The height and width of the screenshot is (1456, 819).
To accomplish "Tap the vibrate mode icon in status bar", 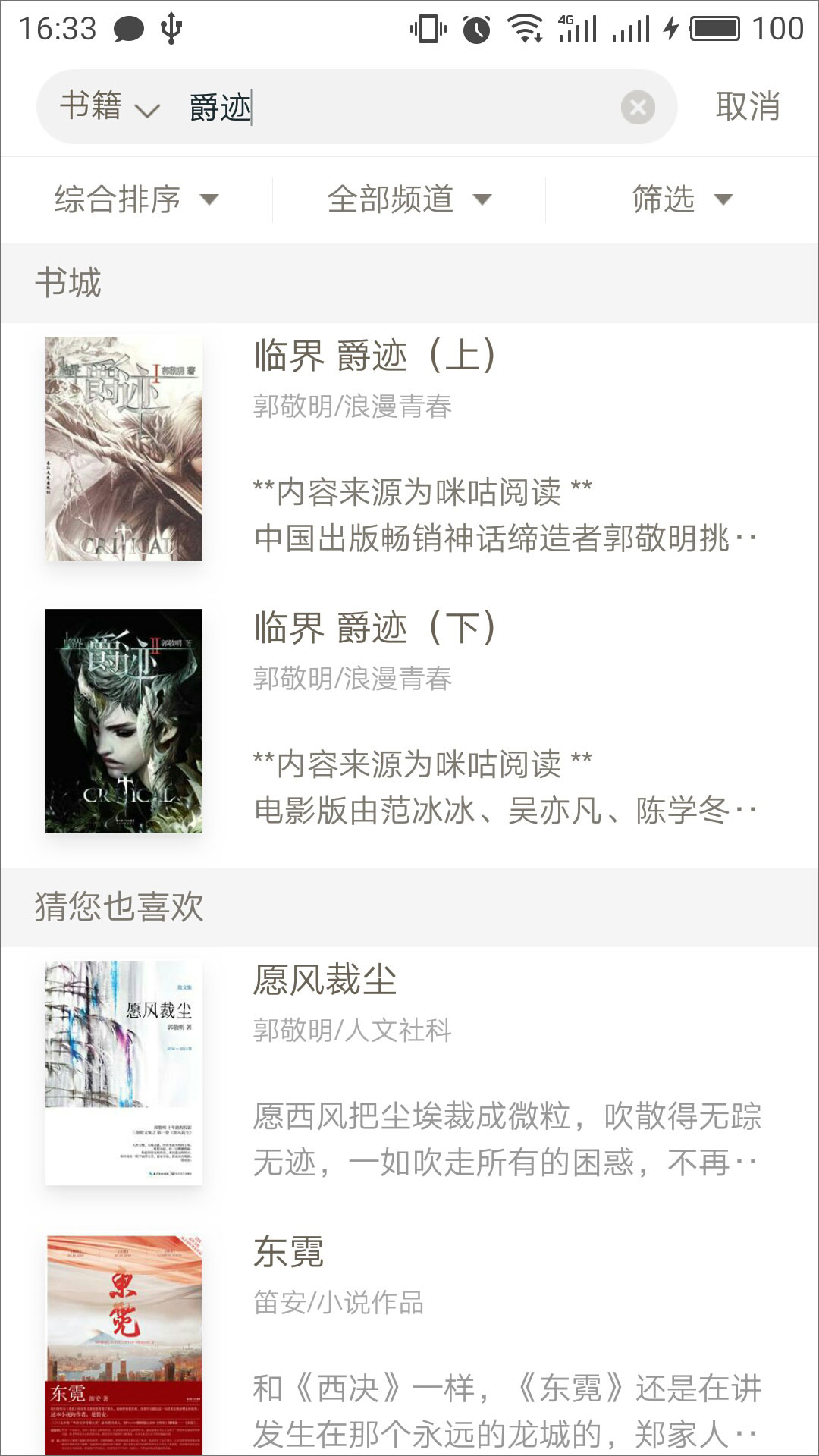I will [427, 27].
